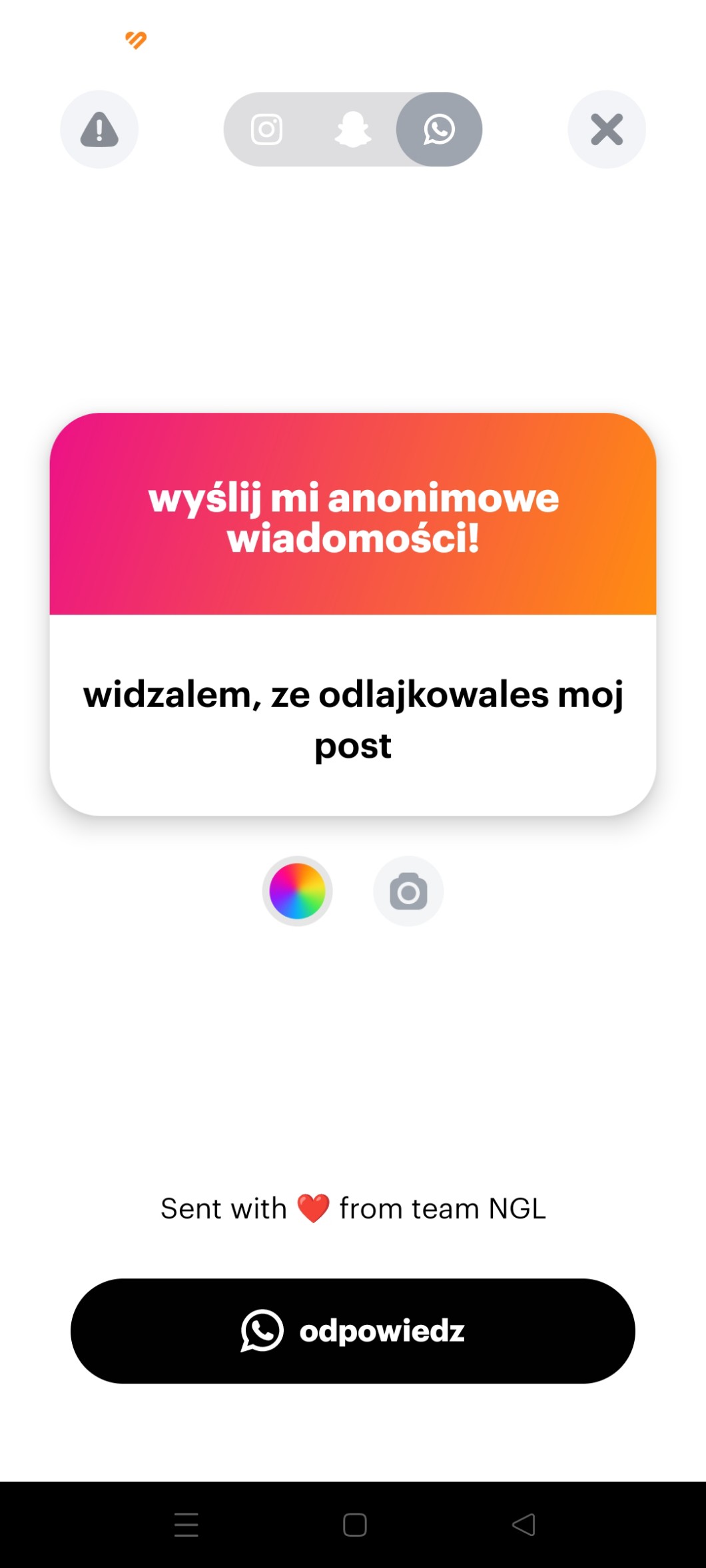Switch to Snapchat sharing option

352,129
